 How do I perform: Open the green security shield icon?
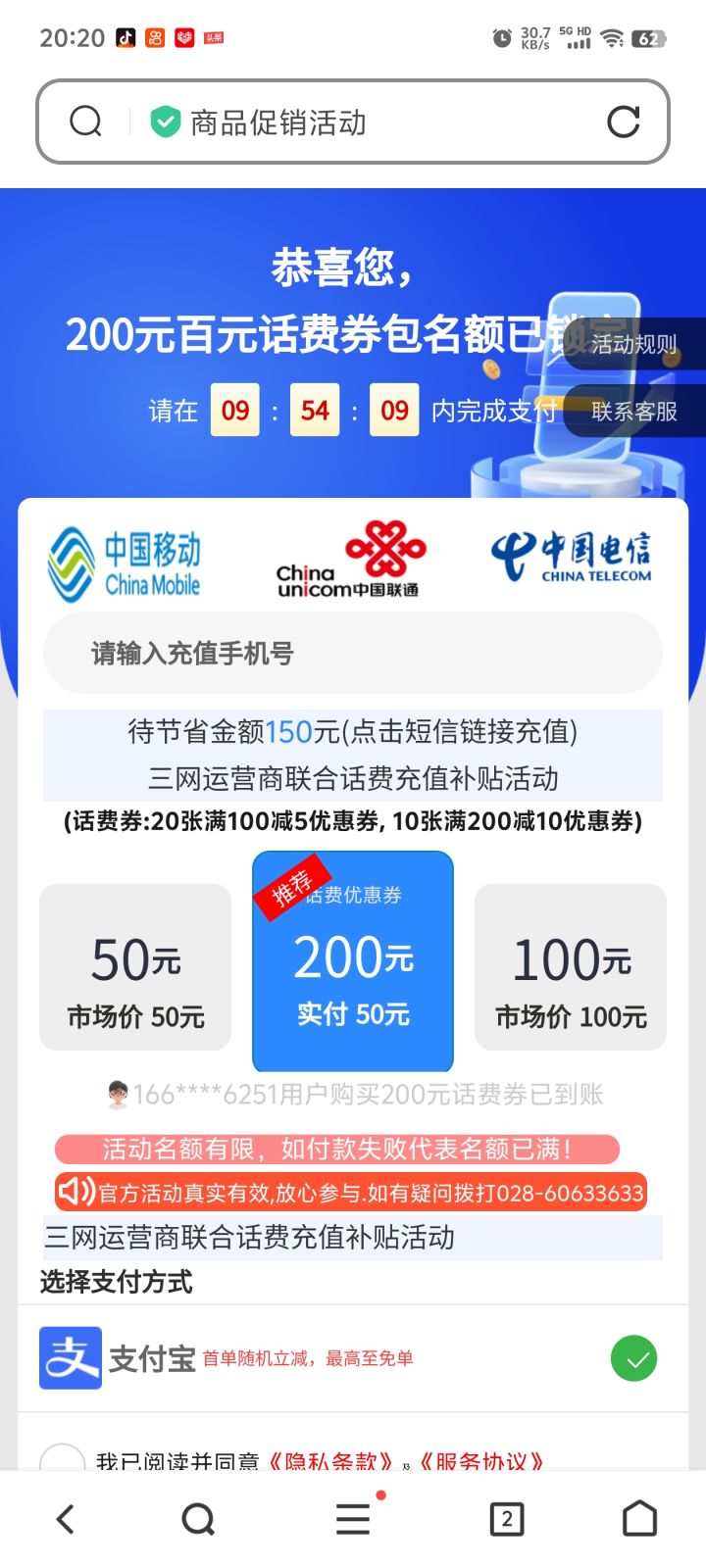coord(165,122)
